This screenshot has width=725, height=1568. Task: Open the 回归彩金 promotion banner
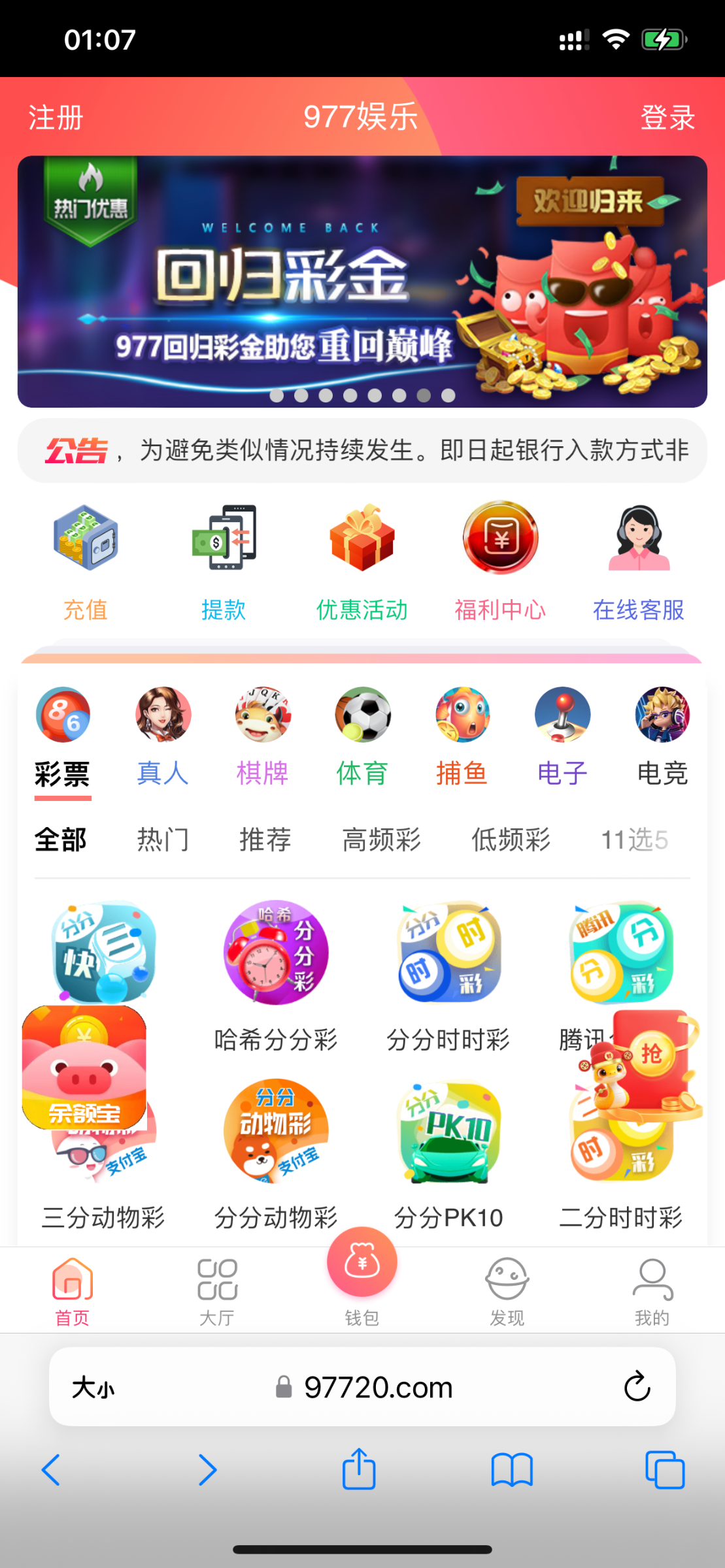(362, 281)
